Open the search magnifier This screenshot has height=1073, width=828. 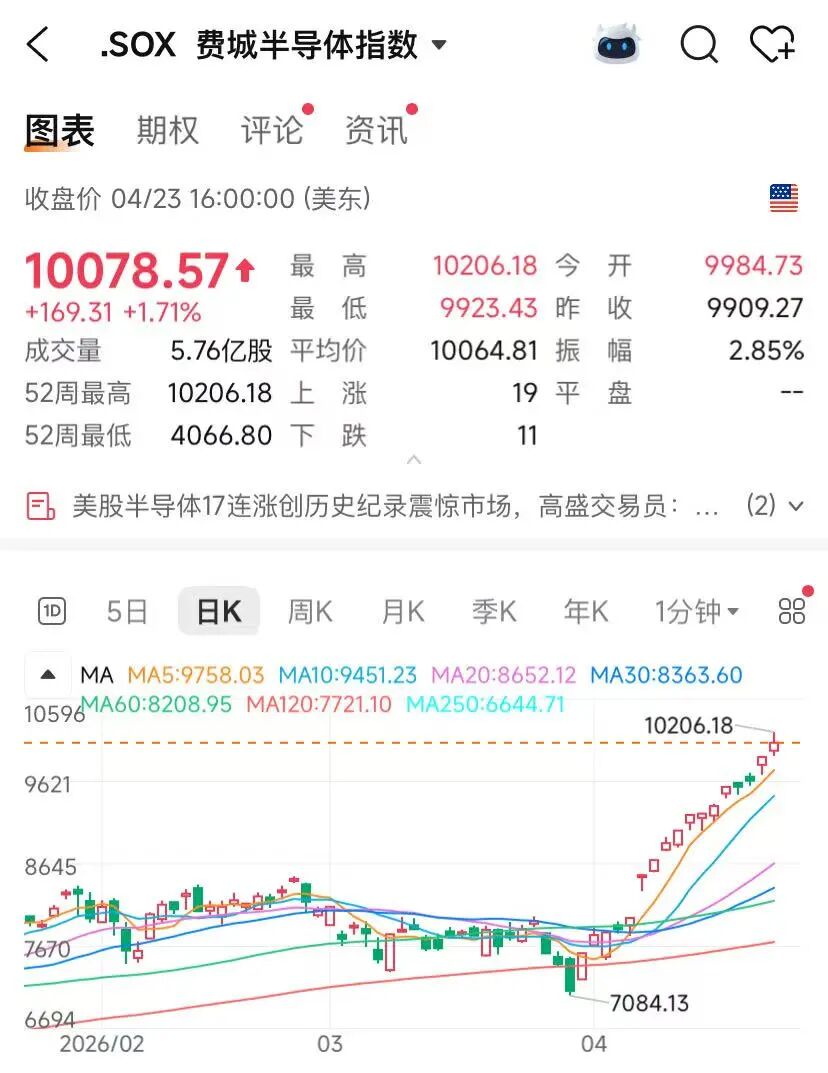click(699, 45)
